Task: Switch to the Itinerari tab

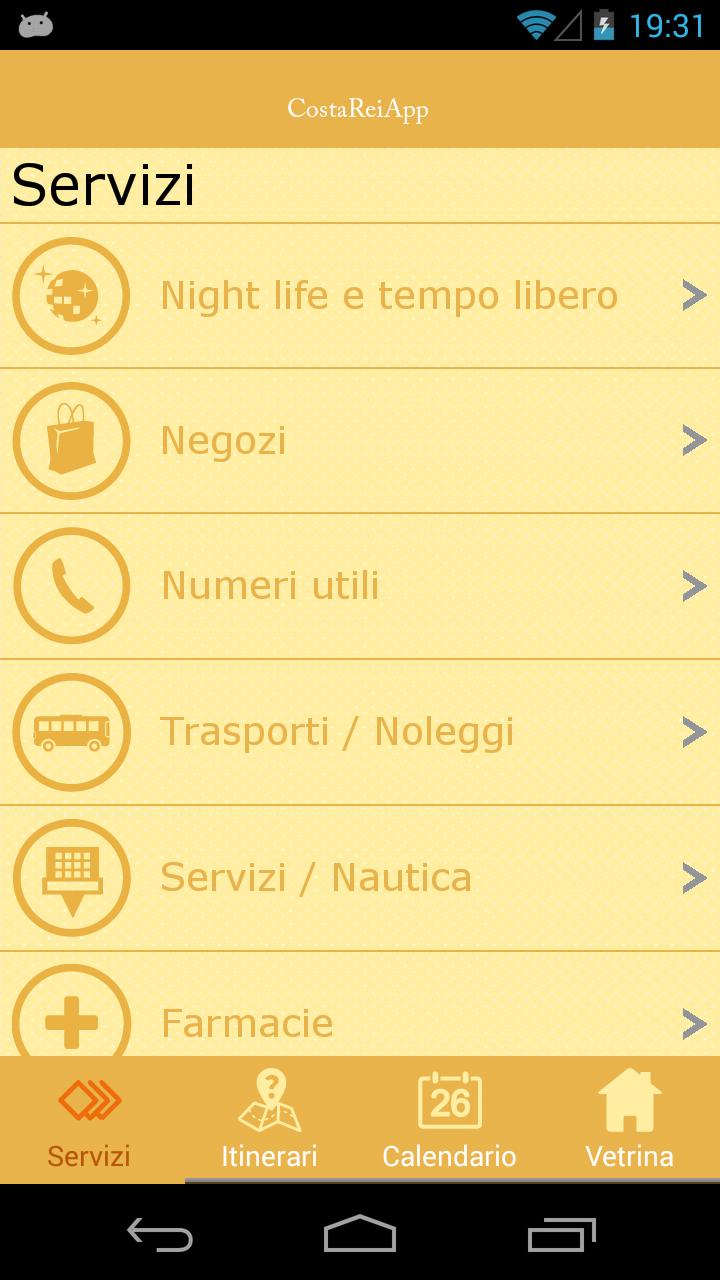Action: pyautogui.click(x=269, y=1120)
